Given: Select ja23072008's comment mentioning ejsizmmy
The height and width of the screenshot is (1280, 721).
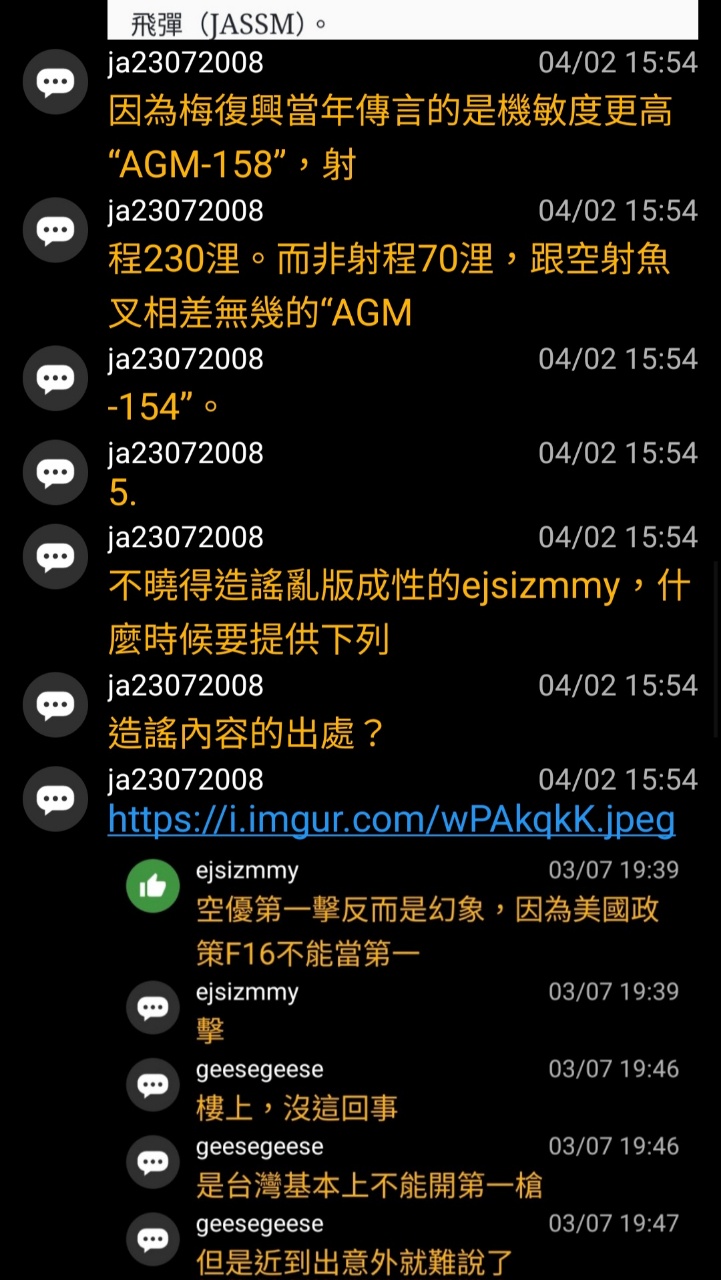Looking at the screenshot, I should click(x=360, y=592).
